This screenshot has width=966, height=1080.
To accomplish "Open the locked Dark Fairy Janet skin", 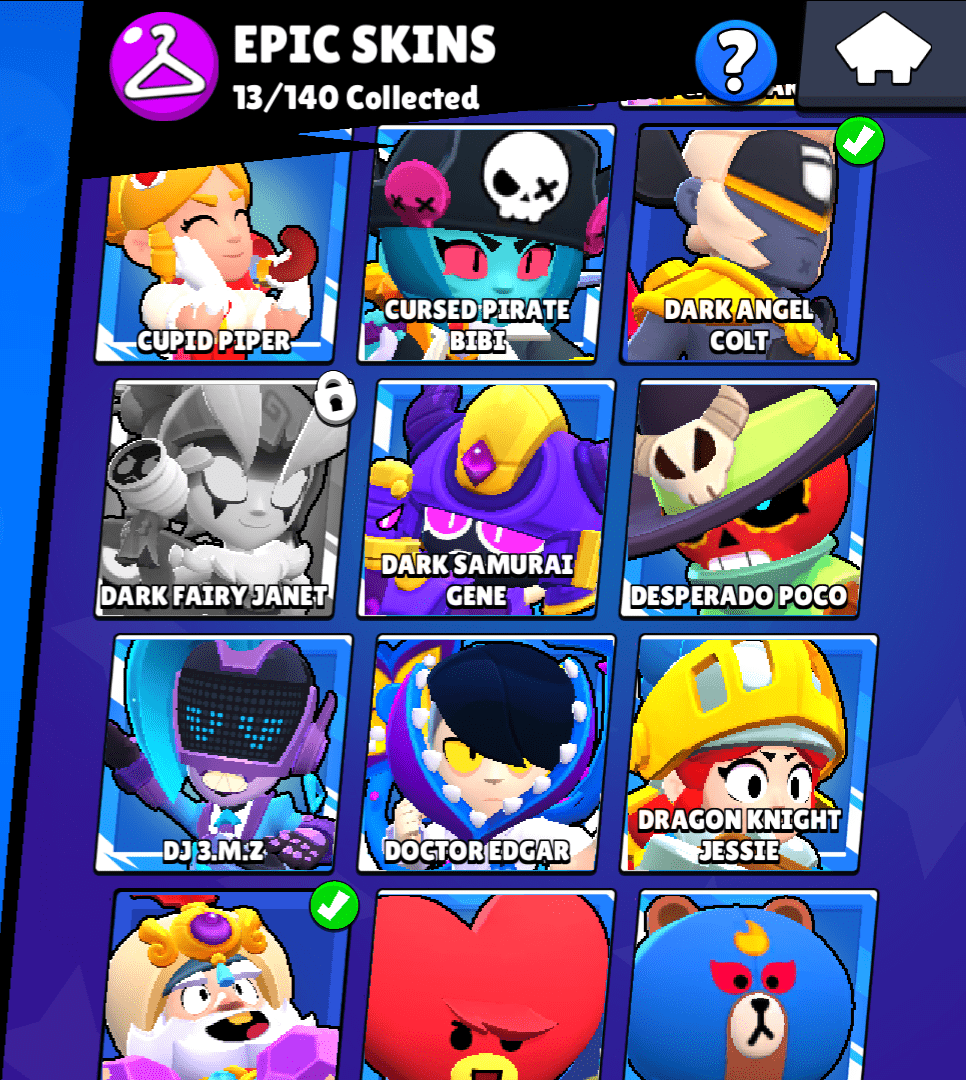I will pyautogui.click(x=222, y=498).
